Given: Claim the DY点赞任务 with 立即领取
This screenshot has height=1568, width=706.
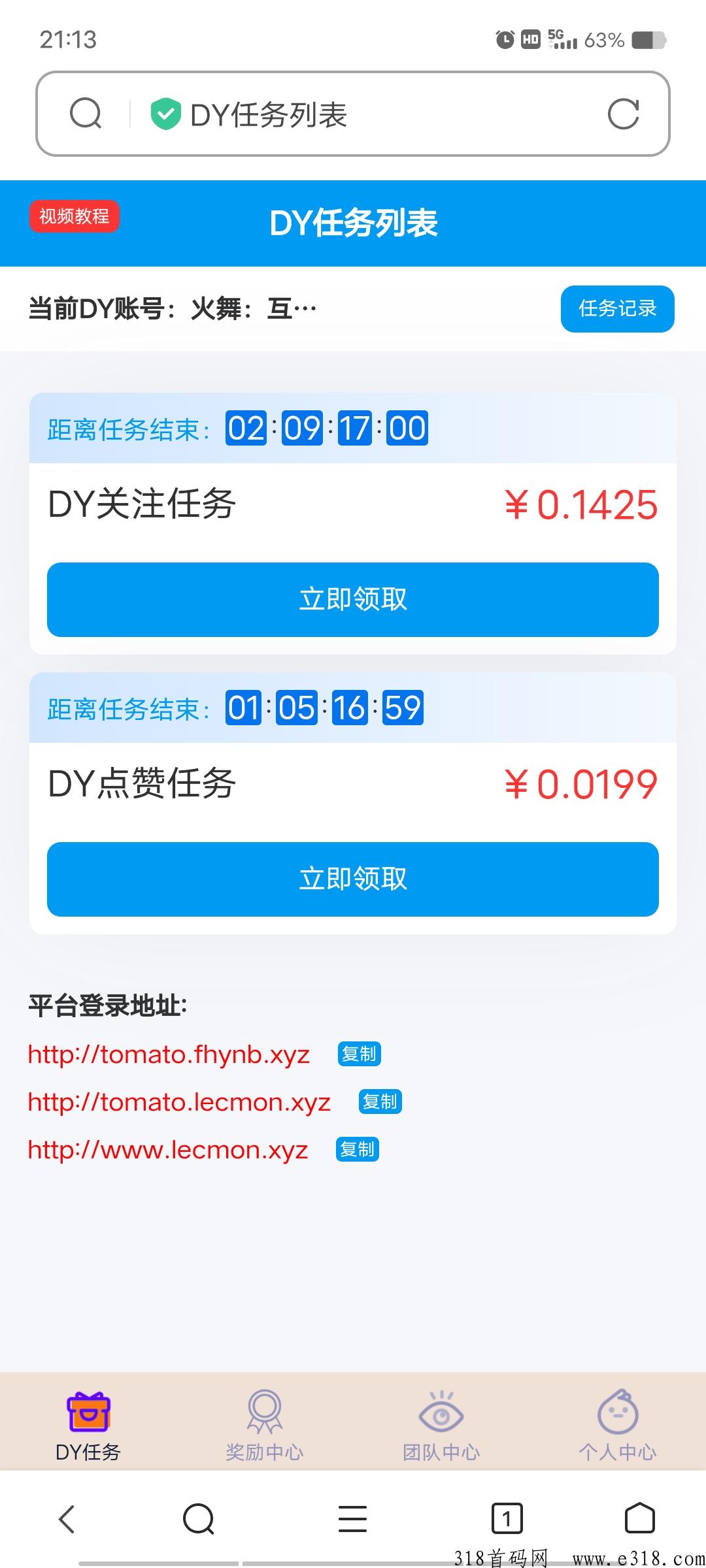Looking at the screenshot, I should (x=353, y=879).
